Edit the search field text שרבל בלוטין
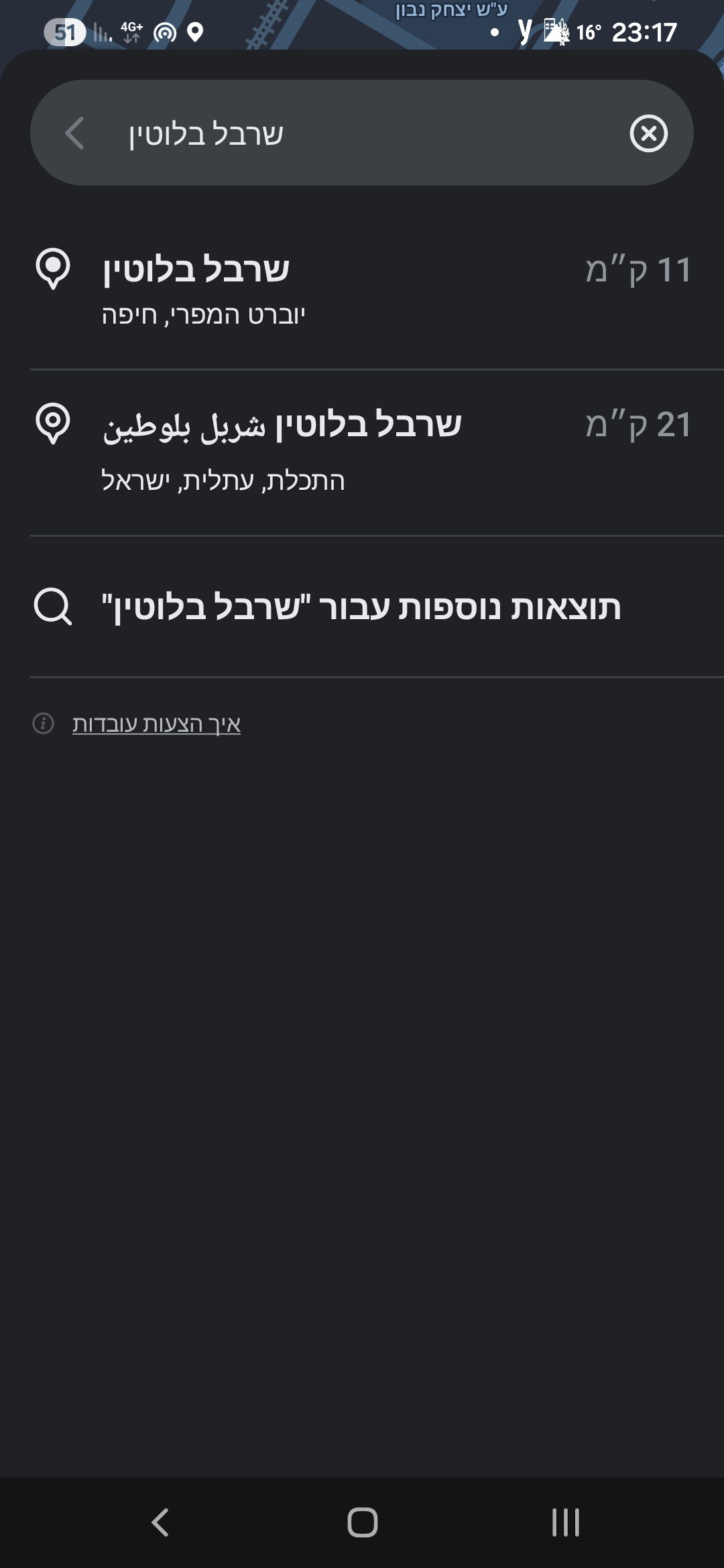 click(x=349, y=133)
